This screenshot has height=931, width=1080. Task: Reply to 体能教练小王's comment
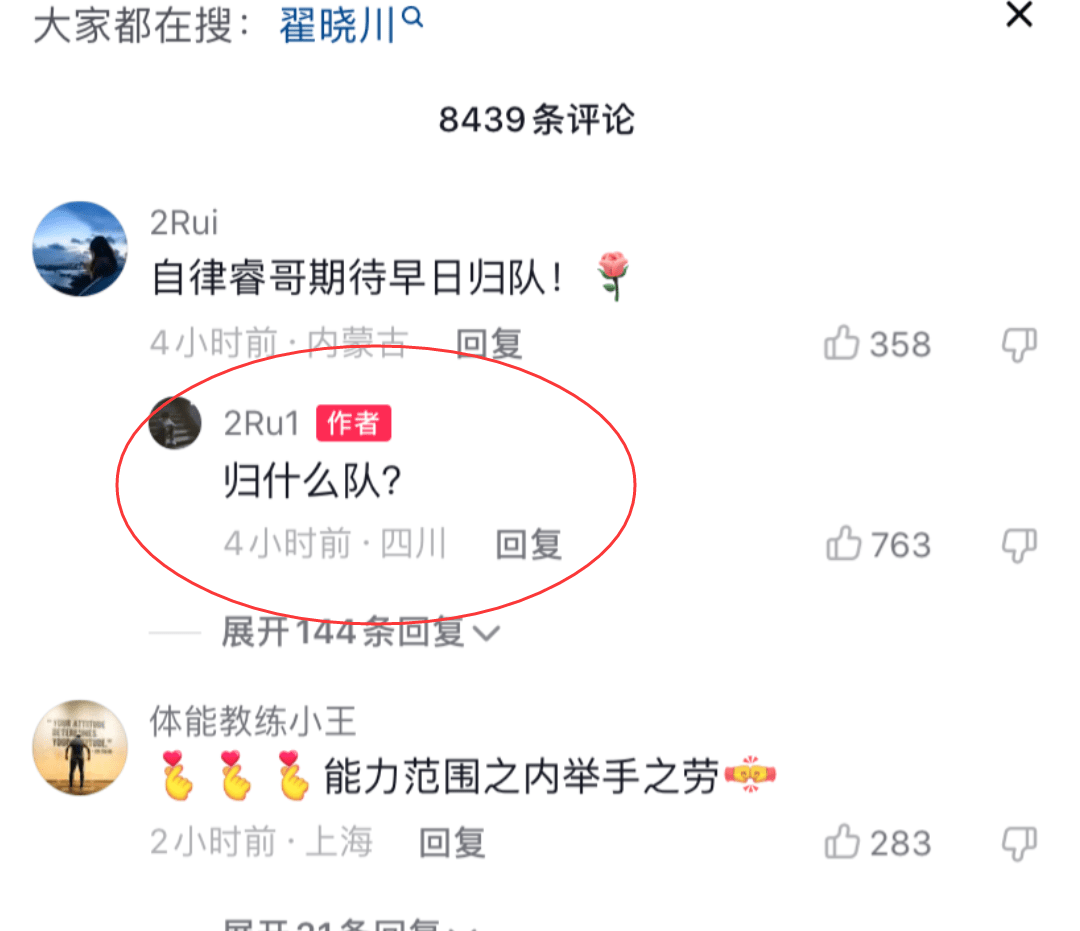pos(452,843)
